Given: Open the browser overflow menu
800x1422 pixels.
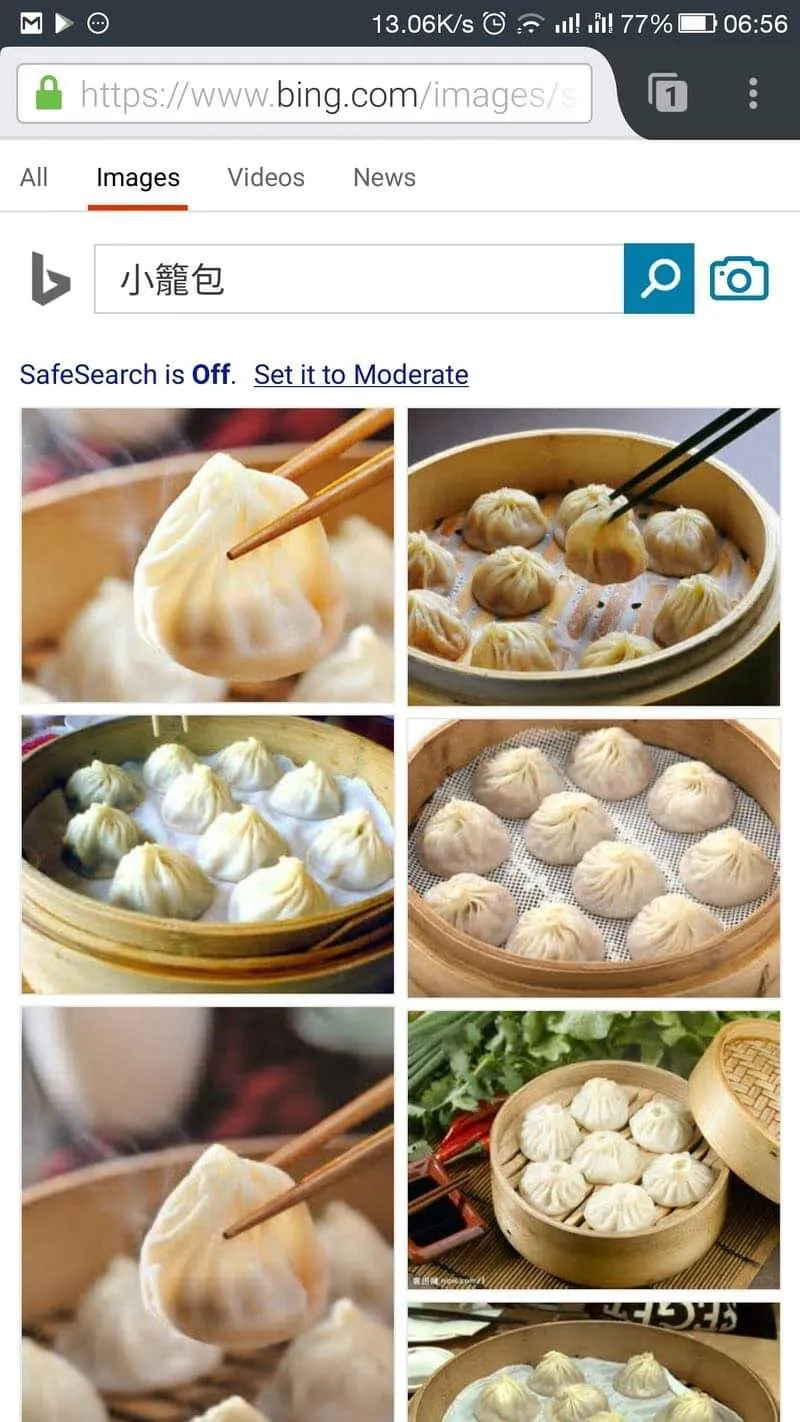Looking at the screenshot, I should [x=753, y=94].
